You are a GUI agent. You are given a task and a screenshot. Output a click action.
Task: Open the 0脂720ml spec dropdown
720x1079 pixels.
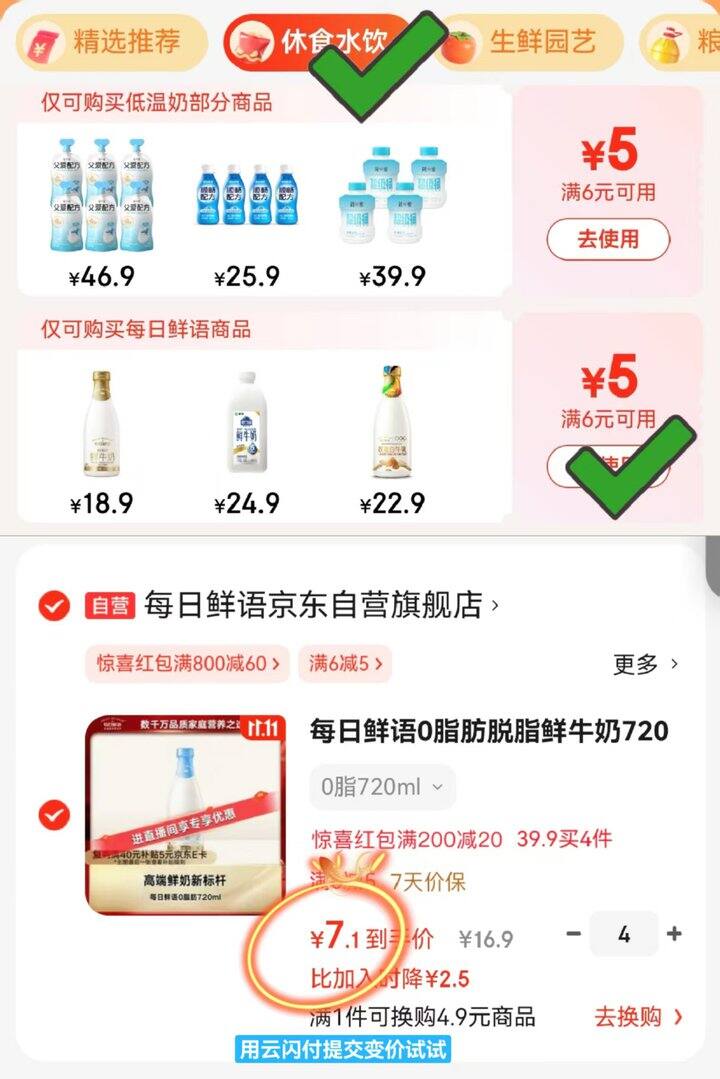coord(382,788)
